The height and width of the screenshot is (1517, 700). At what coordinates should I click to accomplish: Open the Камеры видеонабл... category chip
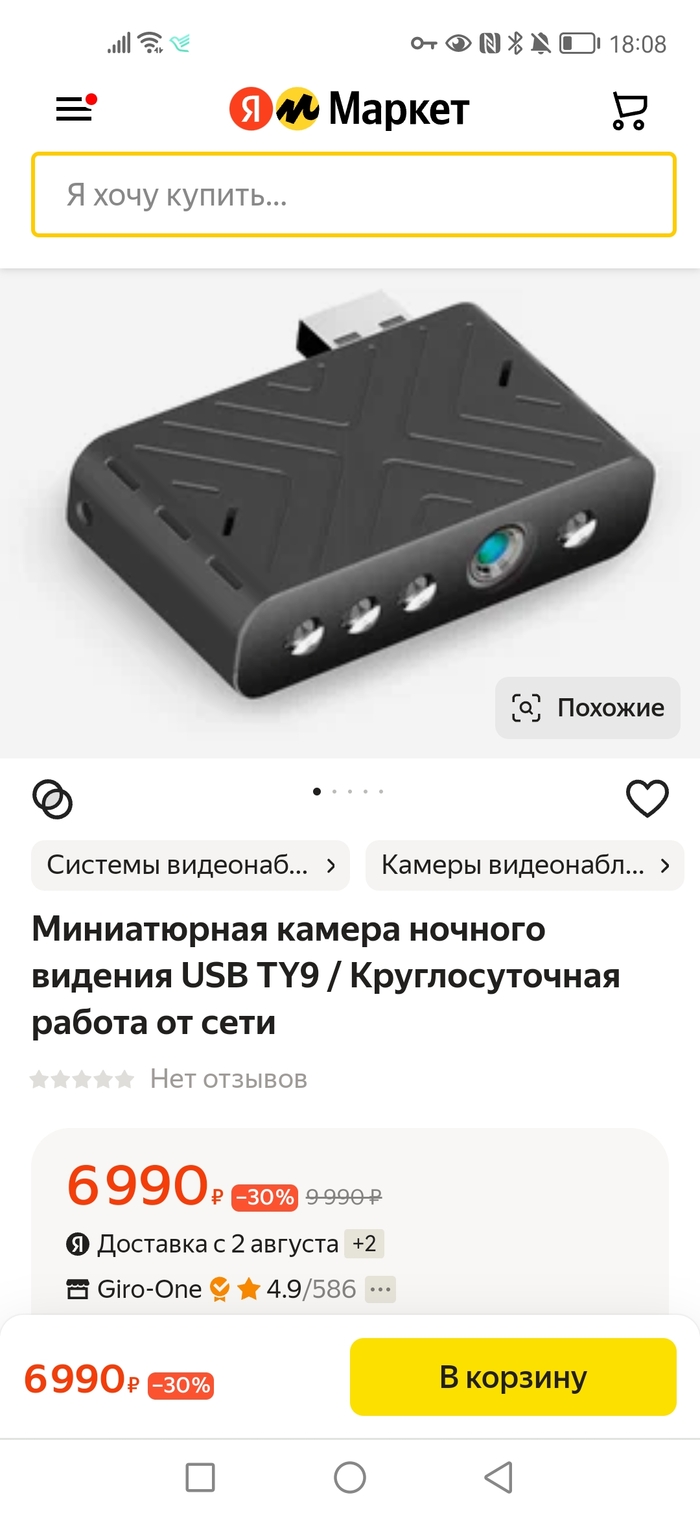pyautogui.click(x=525, y=866)
